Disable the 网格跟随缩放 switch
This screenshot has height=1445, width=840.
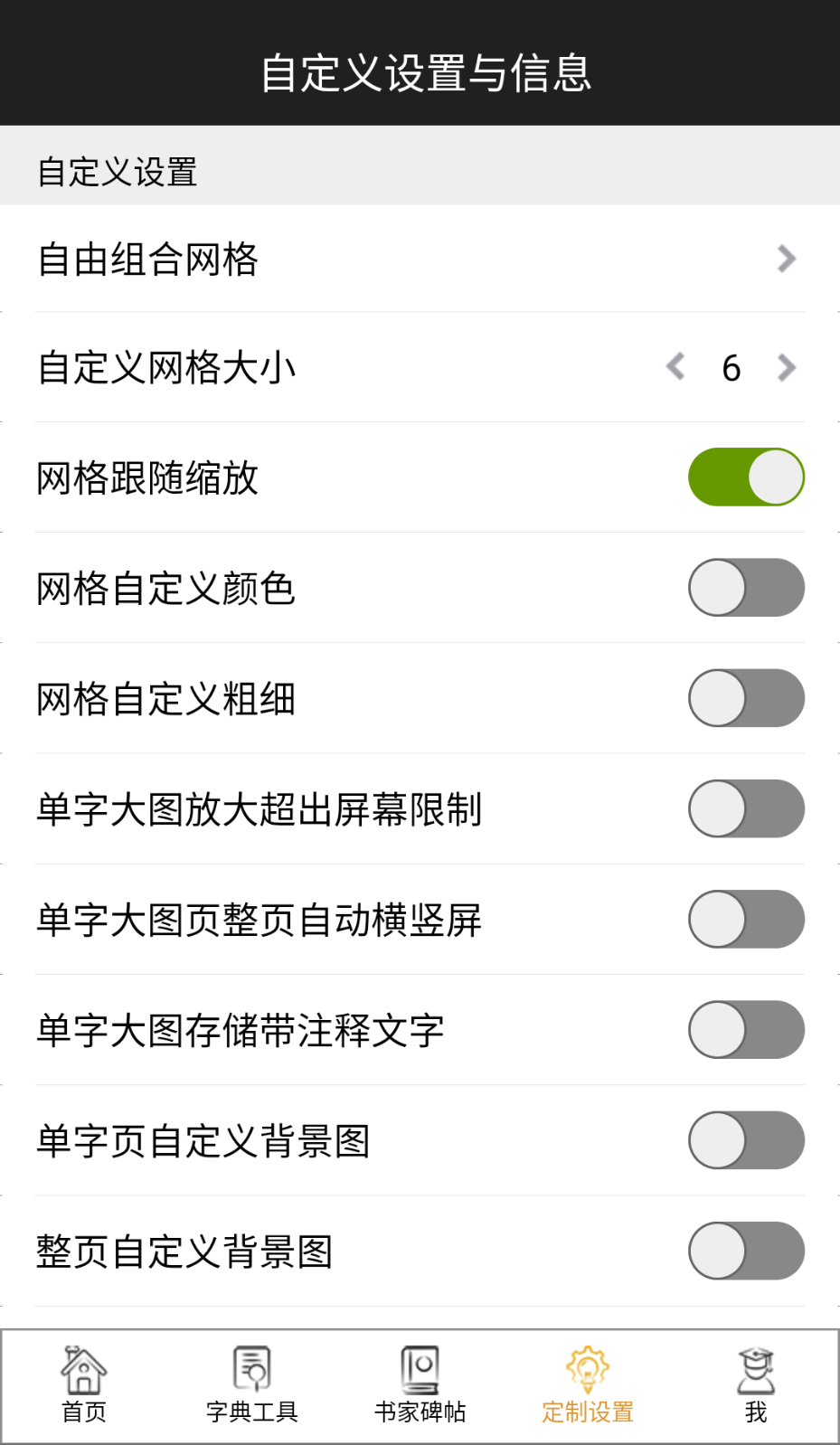click(x=745, y=476)
